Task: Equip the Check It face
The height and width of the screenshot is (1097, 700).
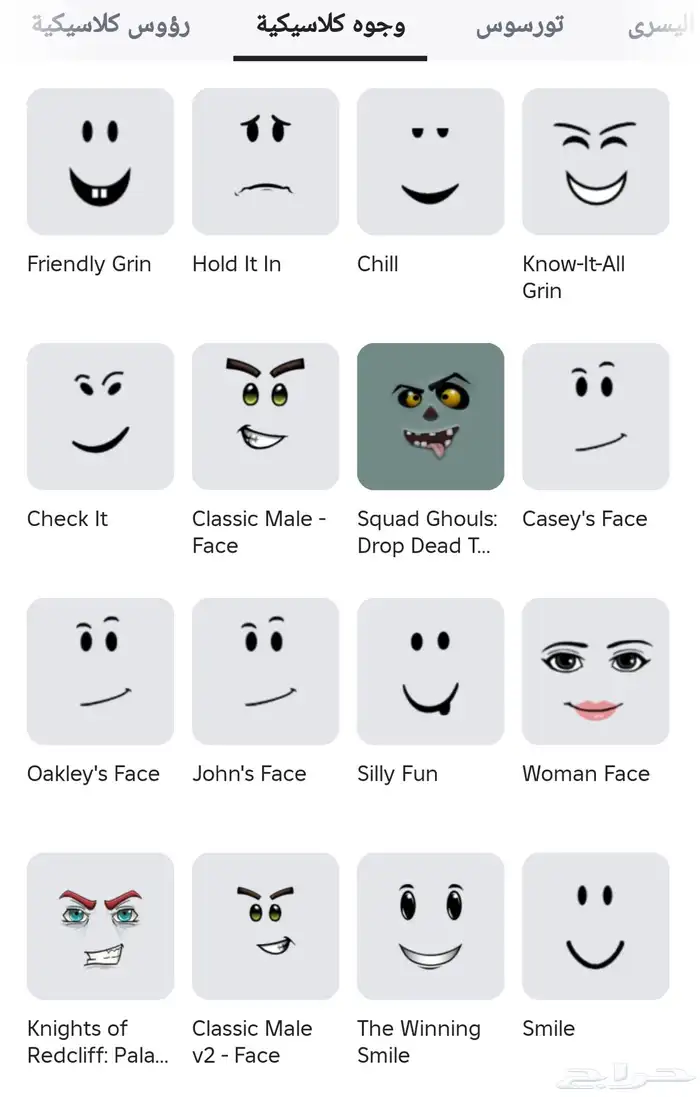Action: [x=100, y=417]
